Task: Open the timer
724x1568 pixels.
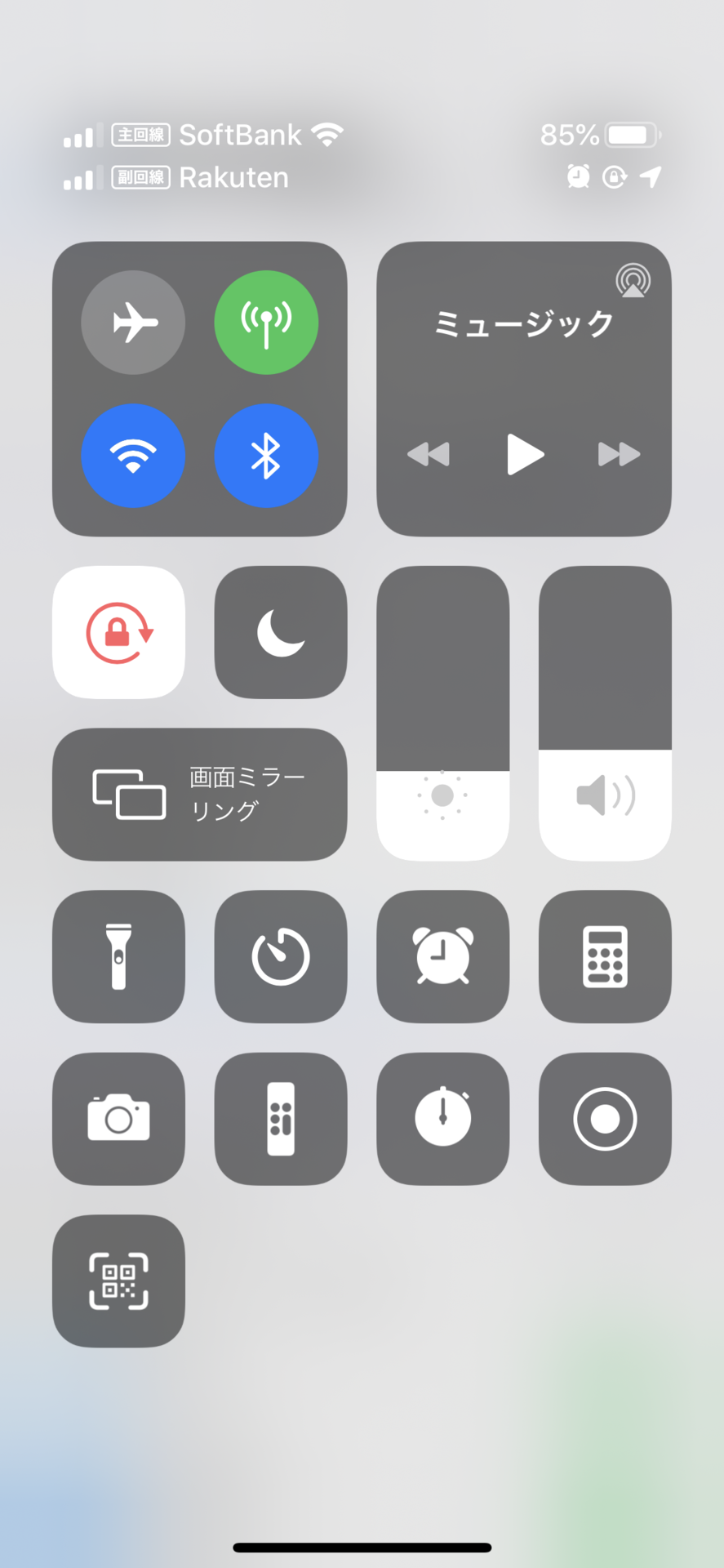Action: coord(281,956)
